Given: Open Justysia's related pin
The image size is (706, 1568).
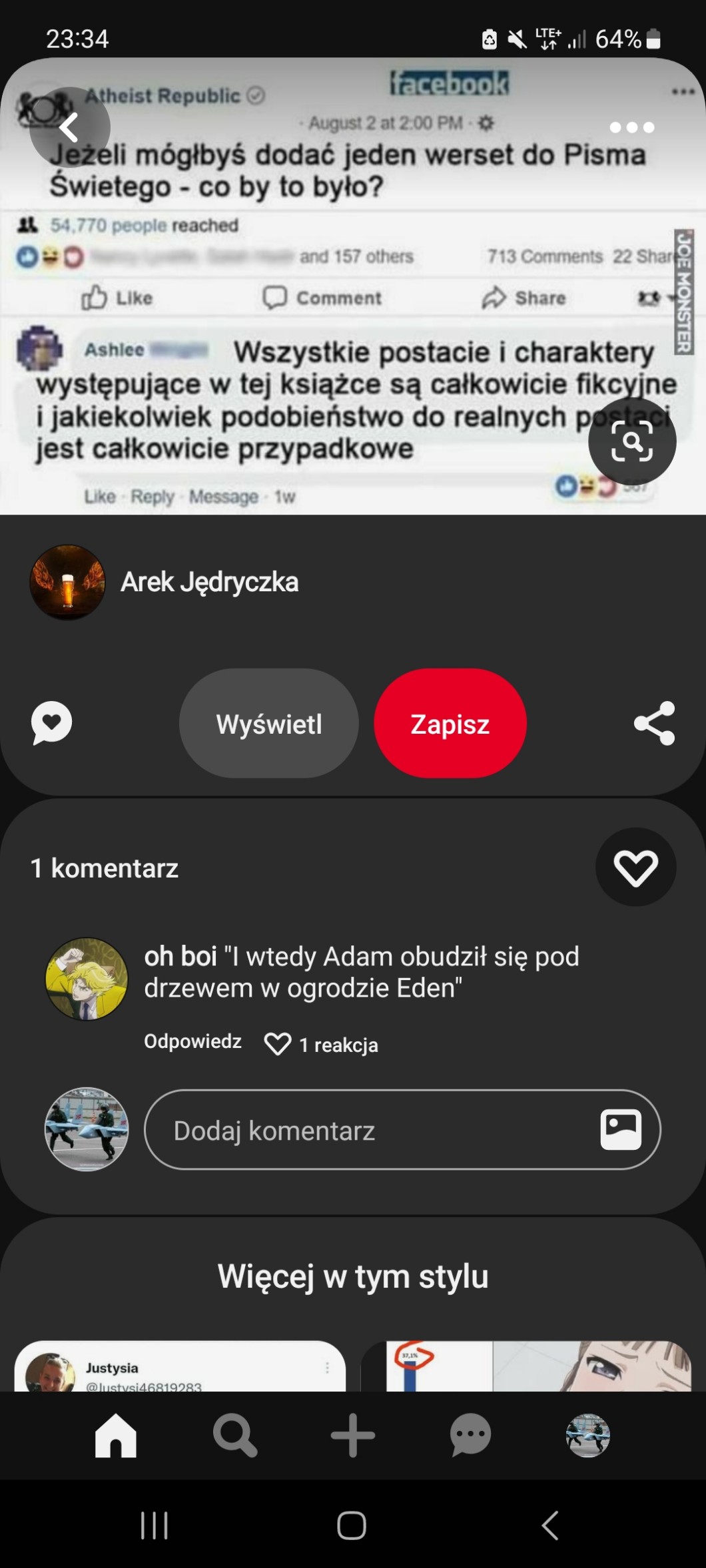Looking at the screenshot, I should pos(180,1366).
